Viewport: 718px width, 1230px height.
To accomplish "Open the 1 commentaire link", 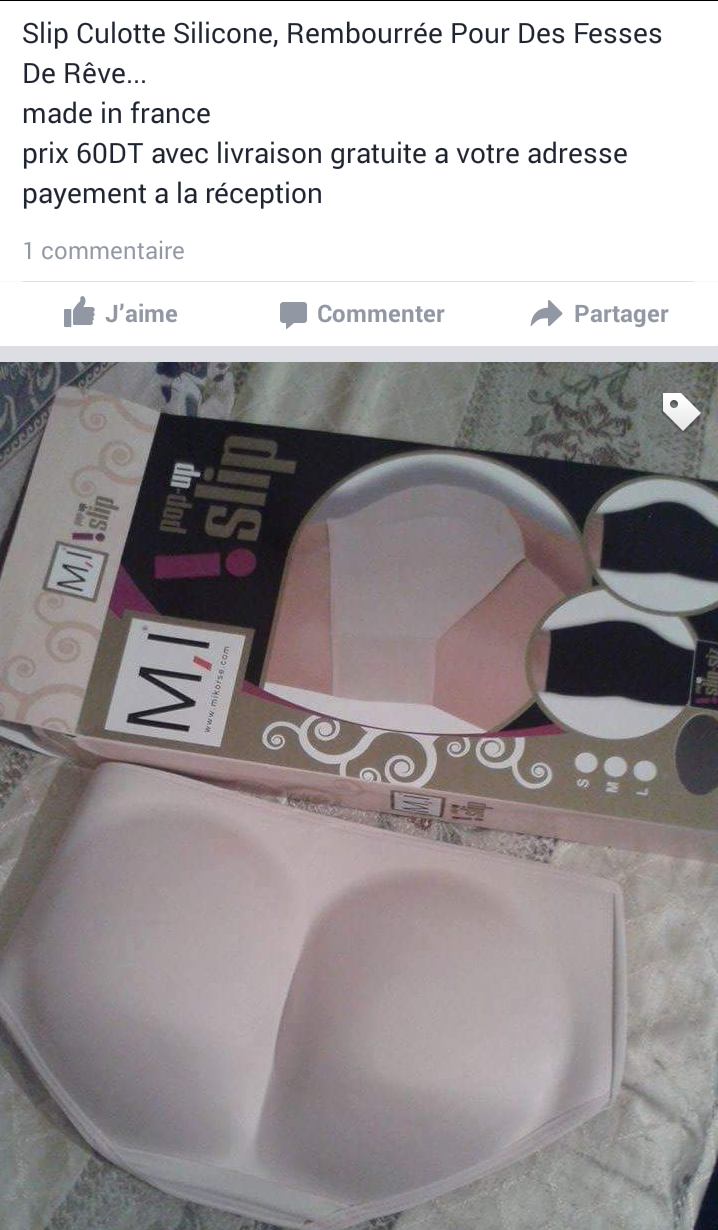I will [x=104, y=251].
